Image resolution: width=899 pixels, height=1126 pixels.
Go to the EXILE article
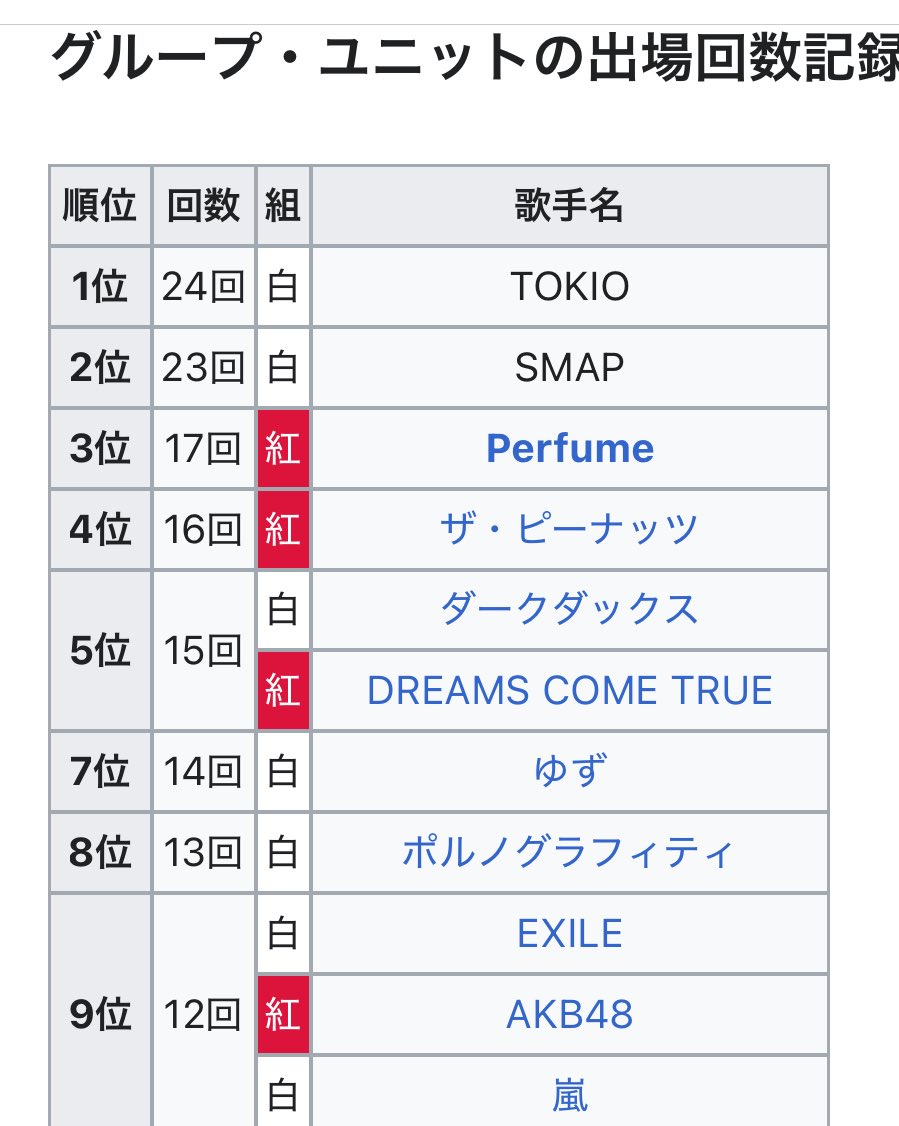click(569, 934)
